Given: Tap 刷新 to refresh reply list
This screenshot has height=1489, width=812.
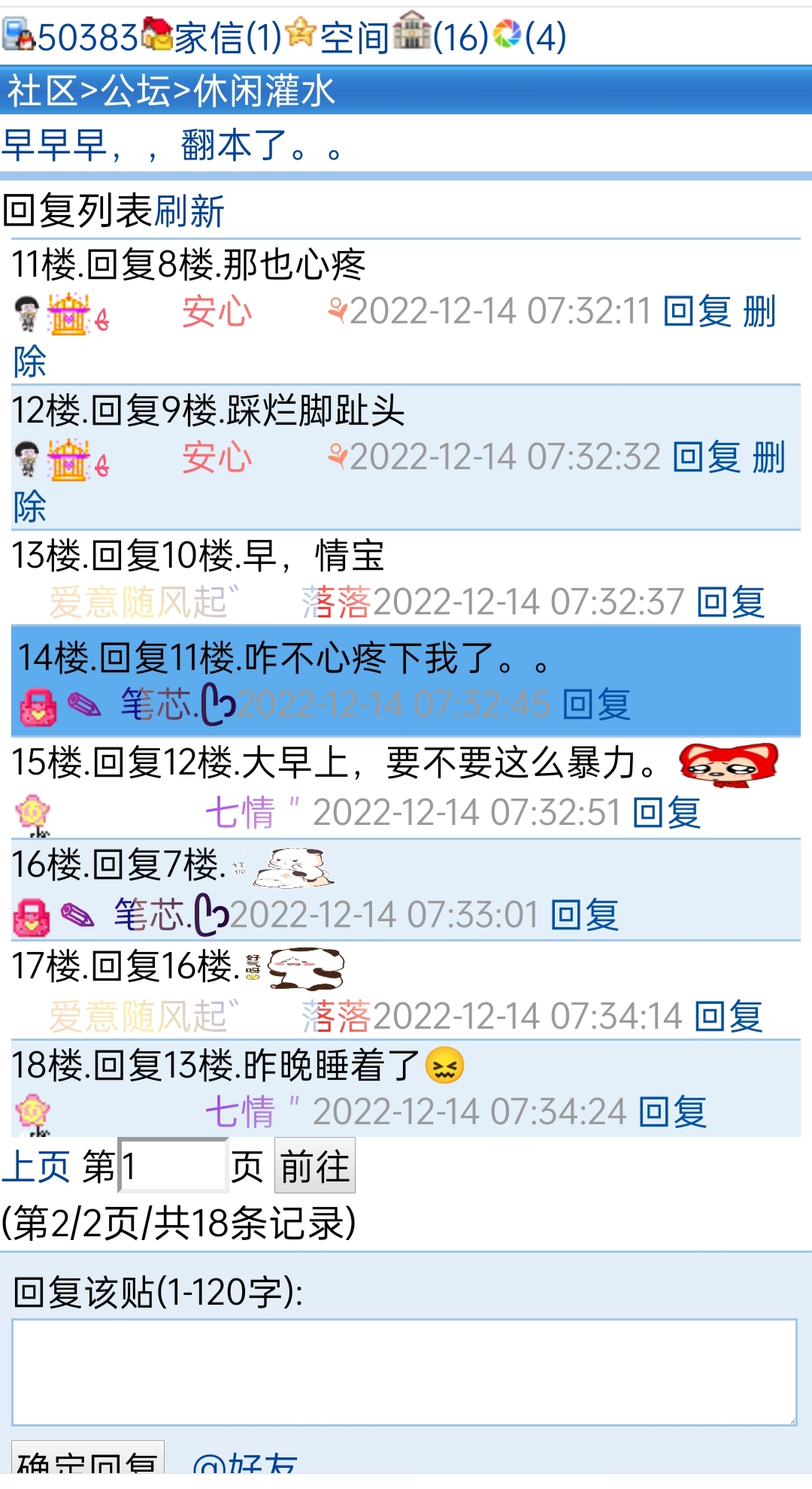Looking at the screenshot, I should coord(189,211).
